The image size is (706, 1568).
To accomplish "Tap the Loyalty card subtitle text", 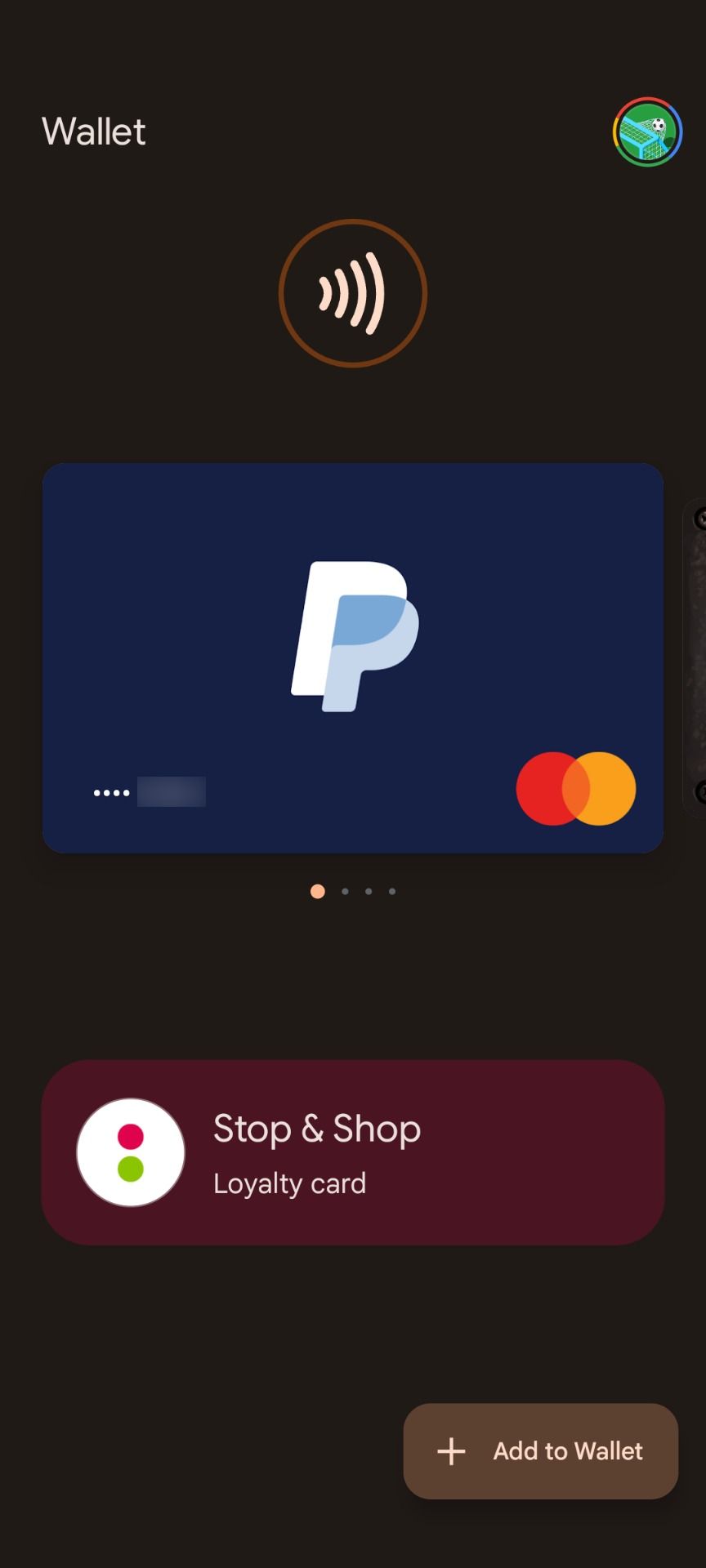I will coord(289,1183).
